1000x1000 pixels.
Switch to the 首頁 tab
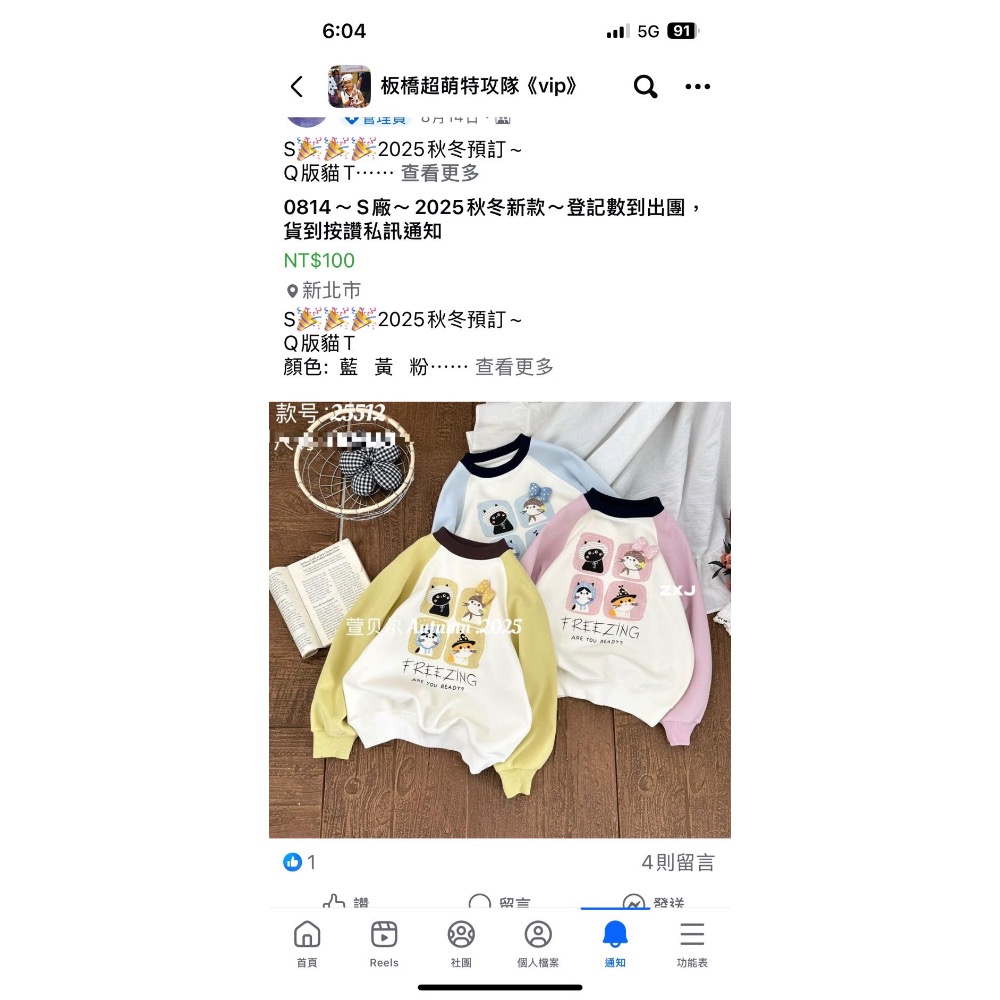[x=307, y=944]
